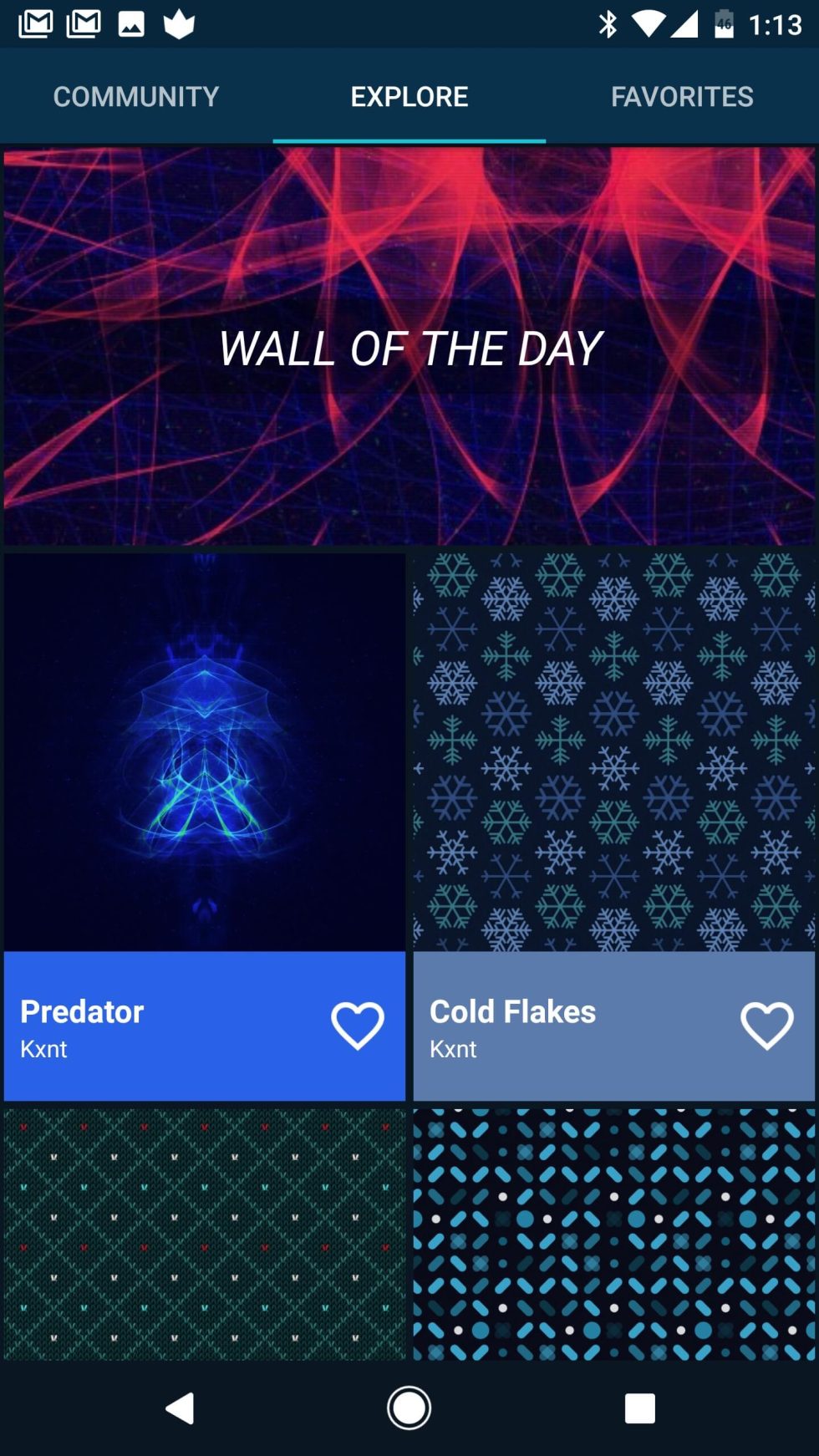819x1456 pixels.
Task: Go back using the navigation bar
Action: tap(180, 1408)
